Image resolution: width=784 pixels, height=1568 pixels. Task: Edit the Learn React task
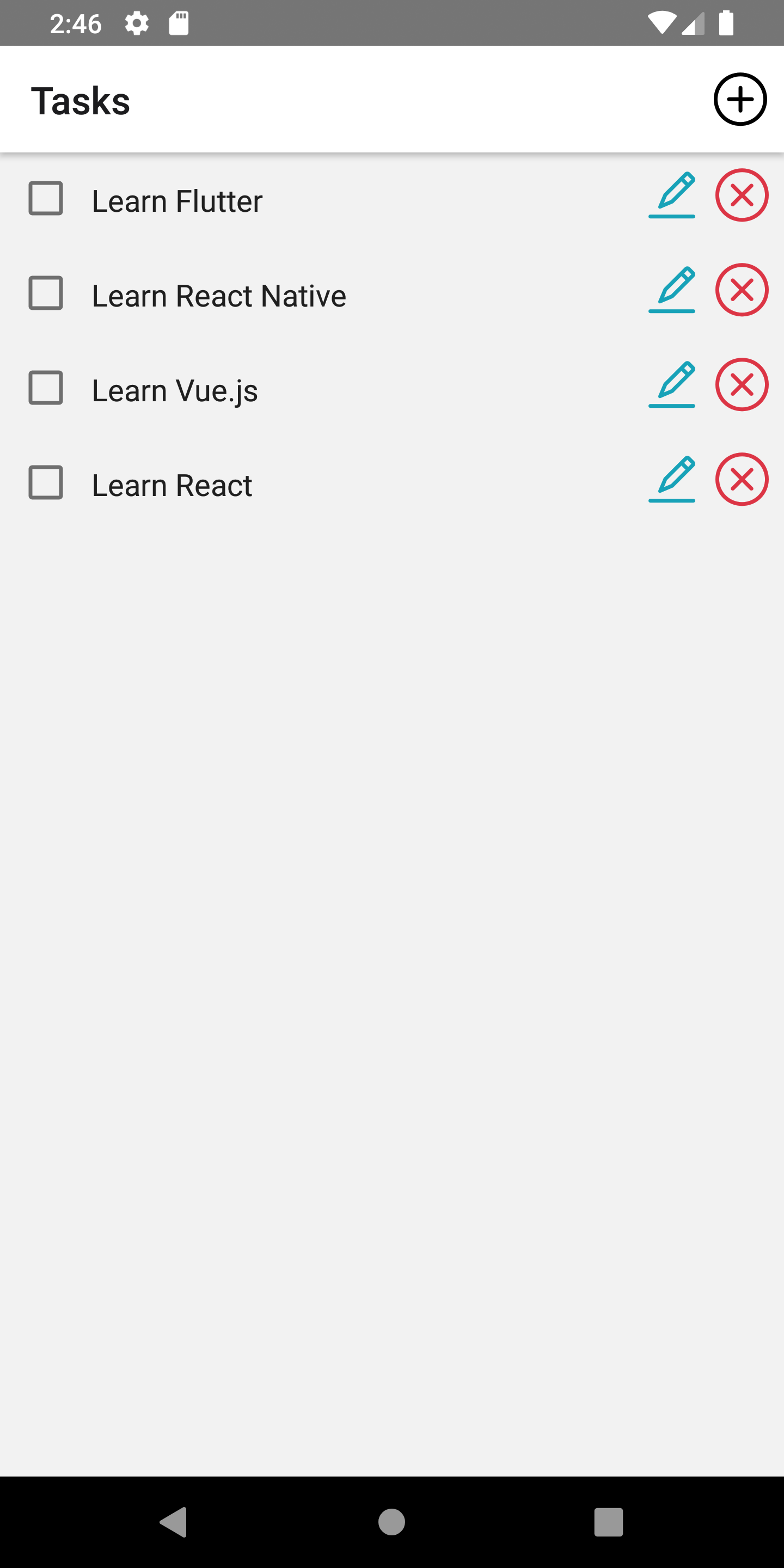672,479
